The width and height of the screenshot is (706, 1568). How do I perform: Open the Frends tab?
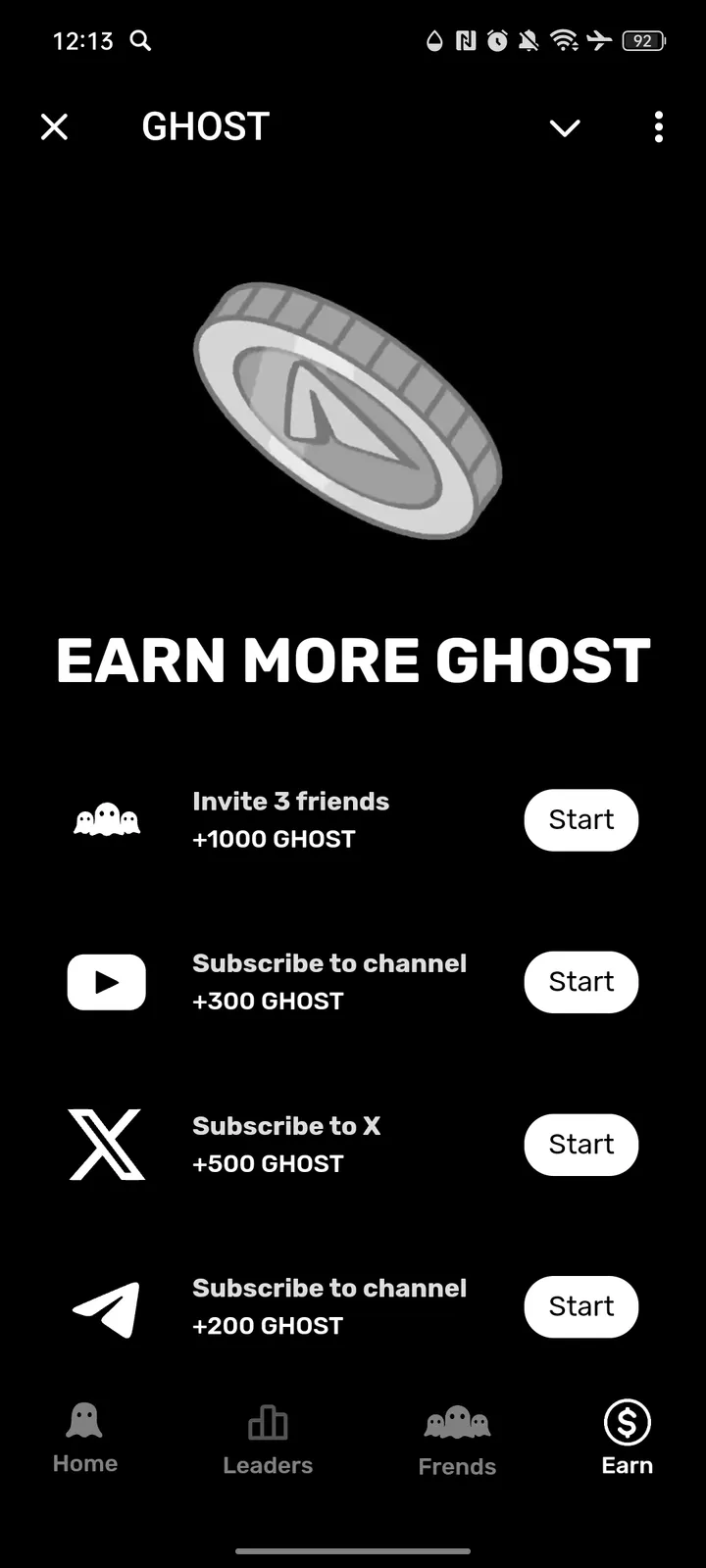click(456, 1437)
